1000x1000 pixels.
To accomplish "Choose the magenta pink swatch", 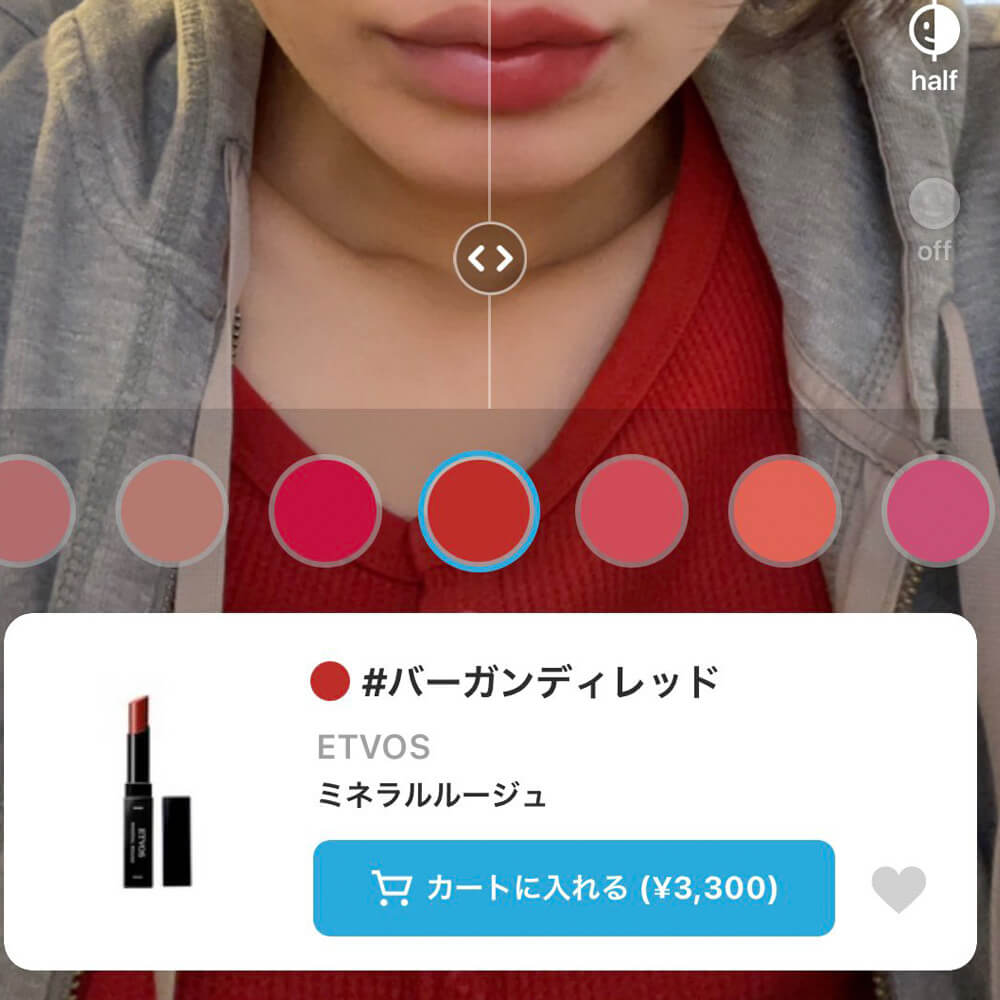I will pos(937,511).
